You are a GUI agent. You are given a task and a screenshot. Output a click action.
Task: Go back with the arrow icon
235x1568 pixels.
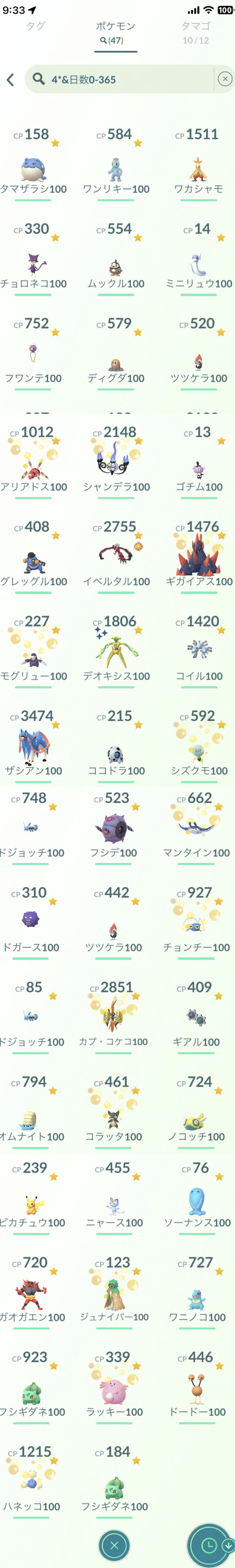10,80
